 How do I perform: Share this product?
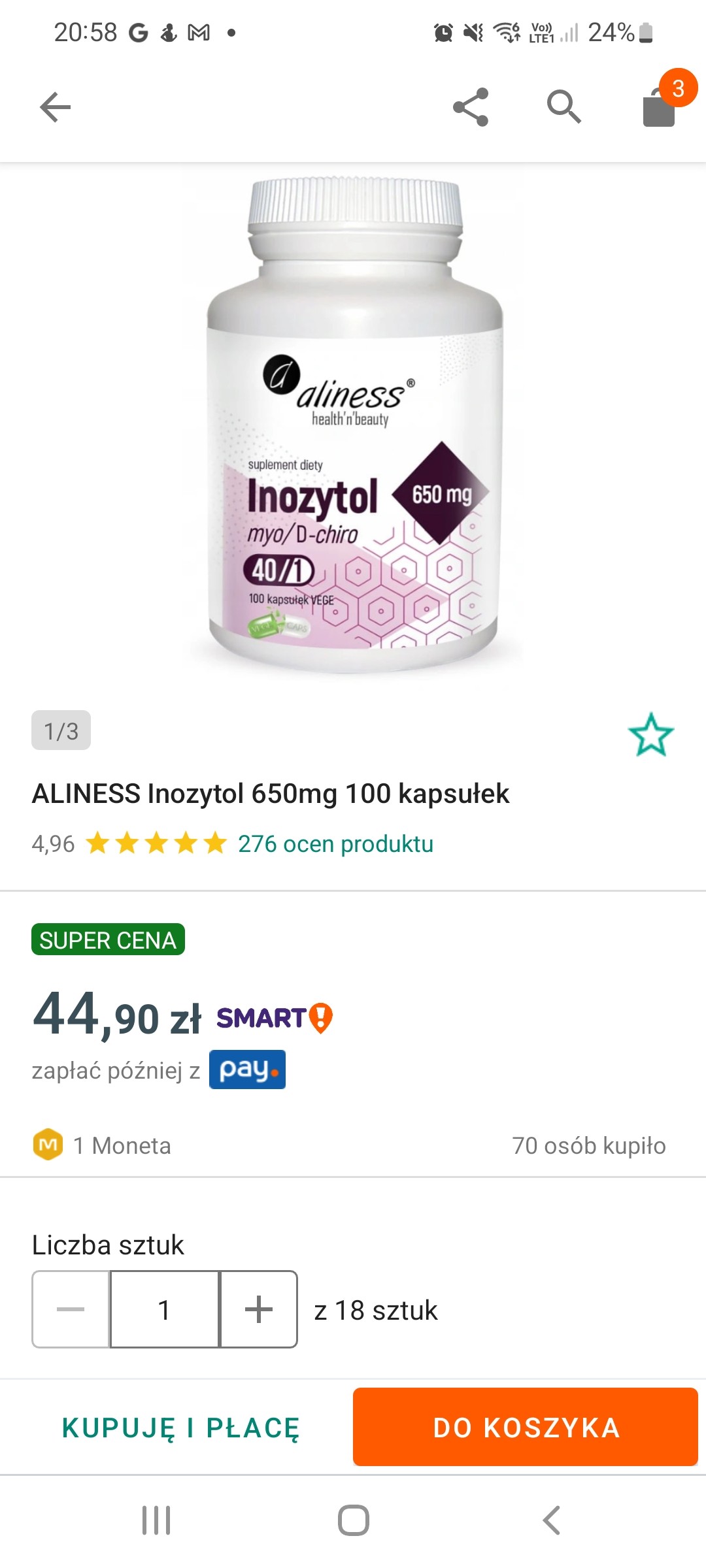[x=471, y=107]
